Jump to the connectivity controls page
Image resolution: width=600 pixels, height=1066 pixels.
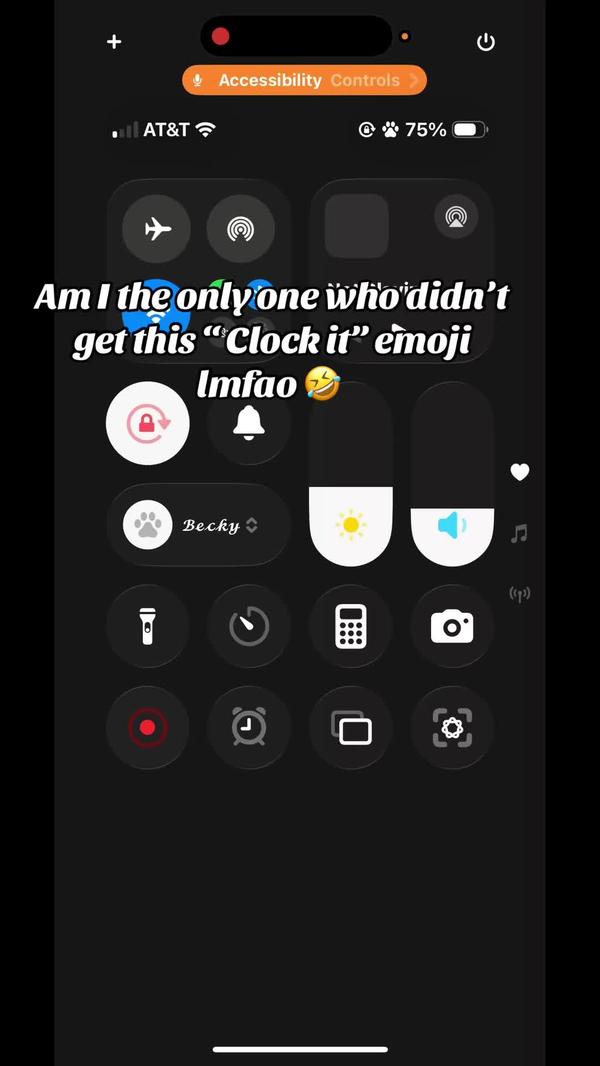click(519, 595)
